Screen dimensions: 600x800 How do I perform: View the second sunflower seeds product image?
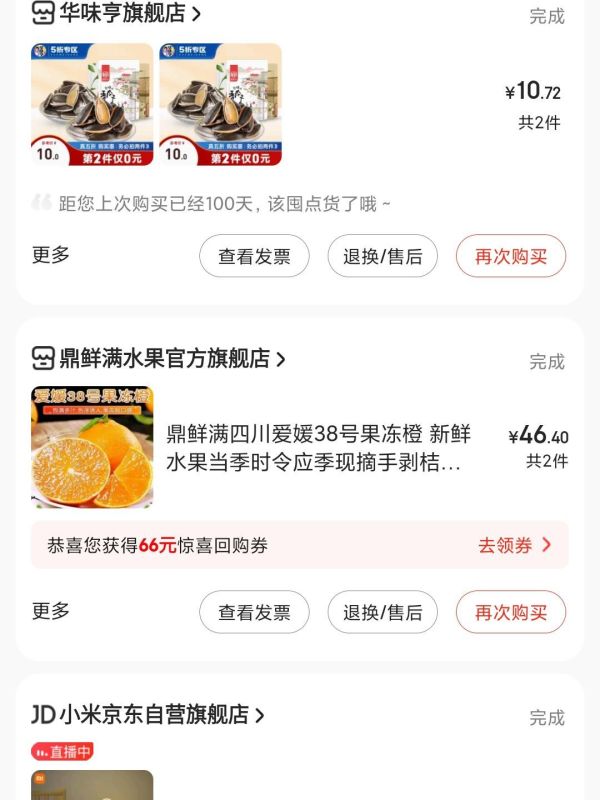click(220, 104)
